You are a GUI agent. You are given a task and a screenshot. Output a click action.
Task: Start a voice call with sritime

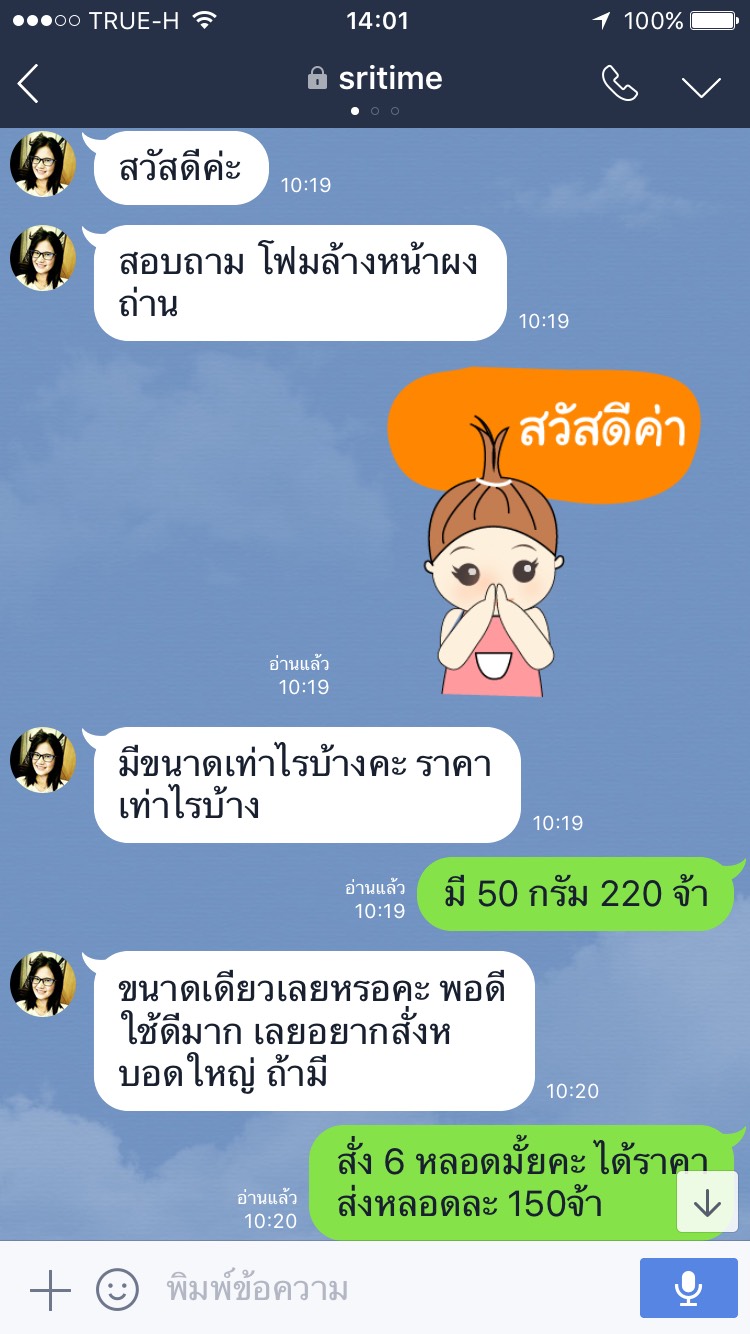tap(619, 84)
